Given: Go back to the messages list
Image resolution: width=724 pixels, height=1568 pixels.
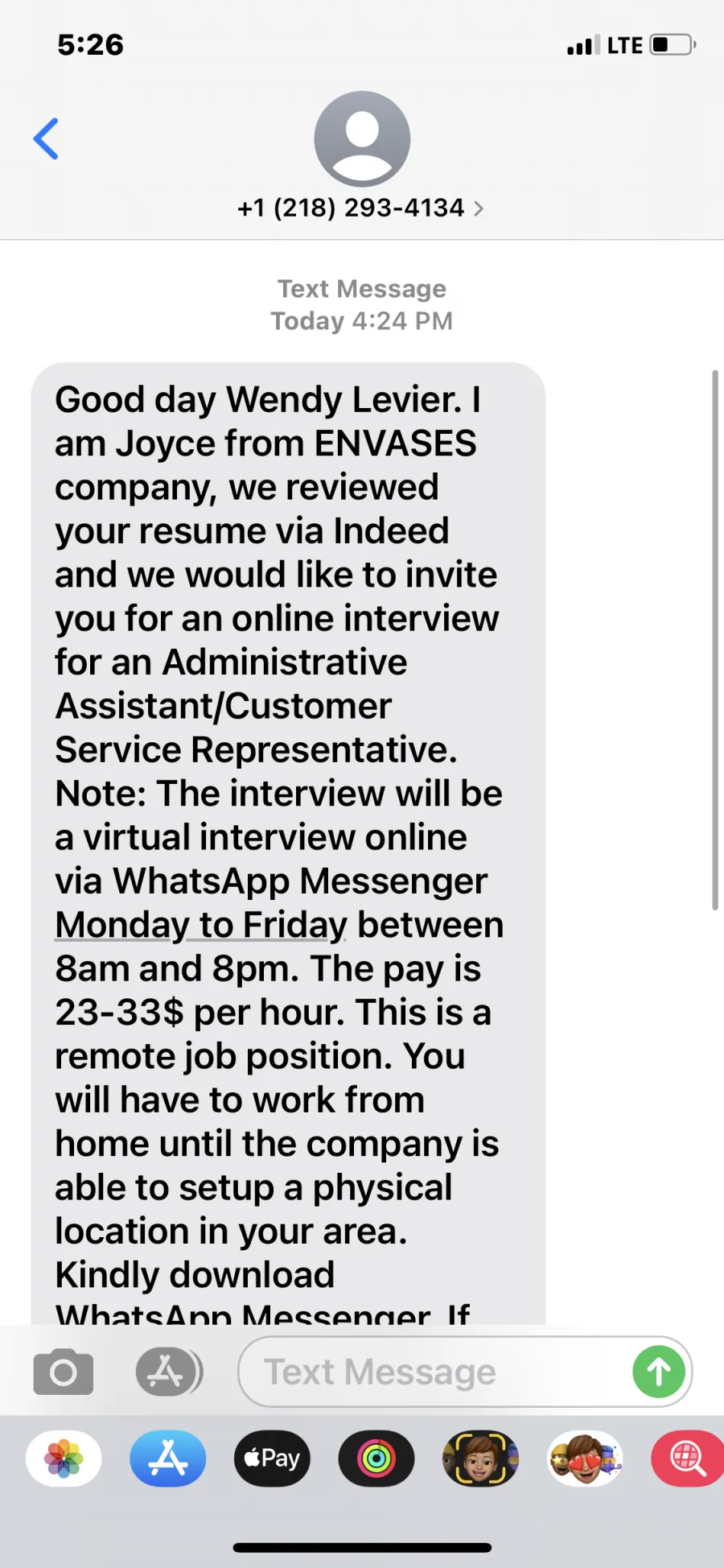Looking at the screenshot, I should [46, 138].
